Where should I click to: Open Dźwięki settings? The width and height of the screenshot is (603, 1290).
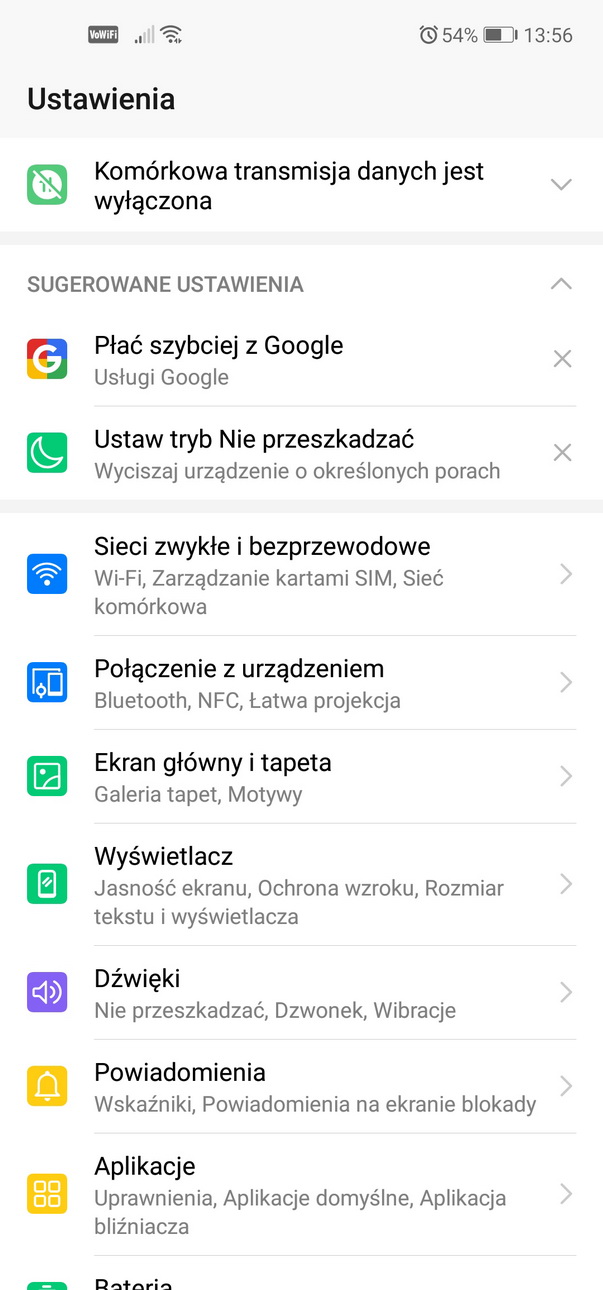[300, 993]
